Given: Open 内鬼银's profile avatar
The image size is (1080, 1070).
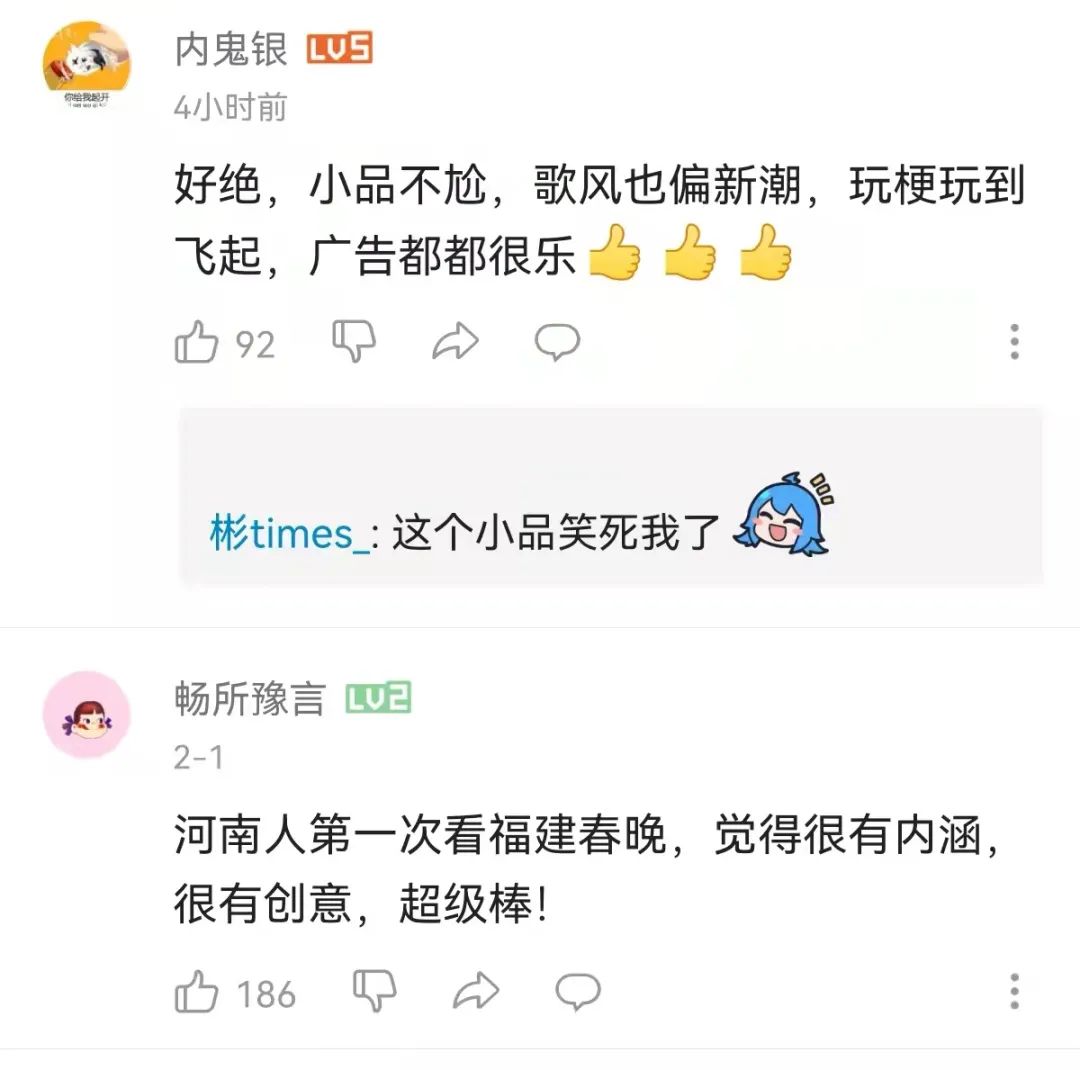Looking at the screenshot, I should [86, 66].
